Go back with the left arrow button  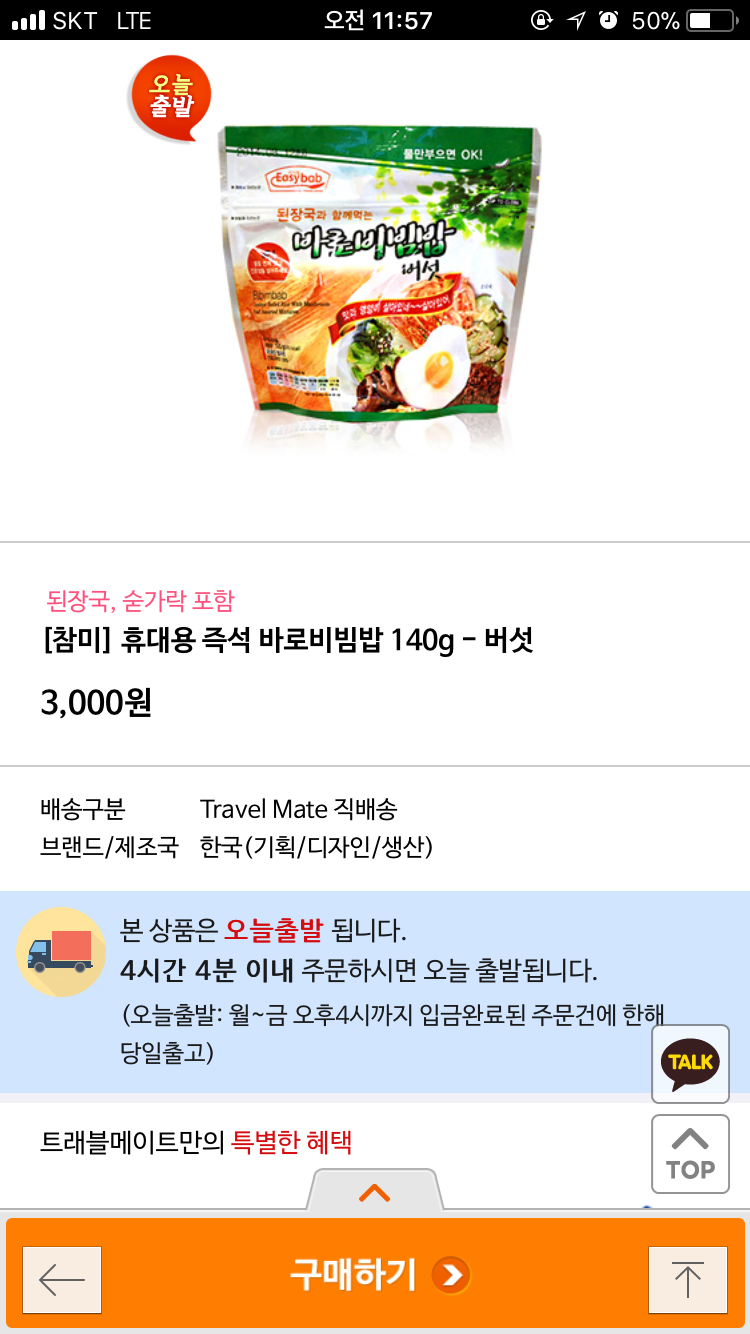tap(62, 1279)
